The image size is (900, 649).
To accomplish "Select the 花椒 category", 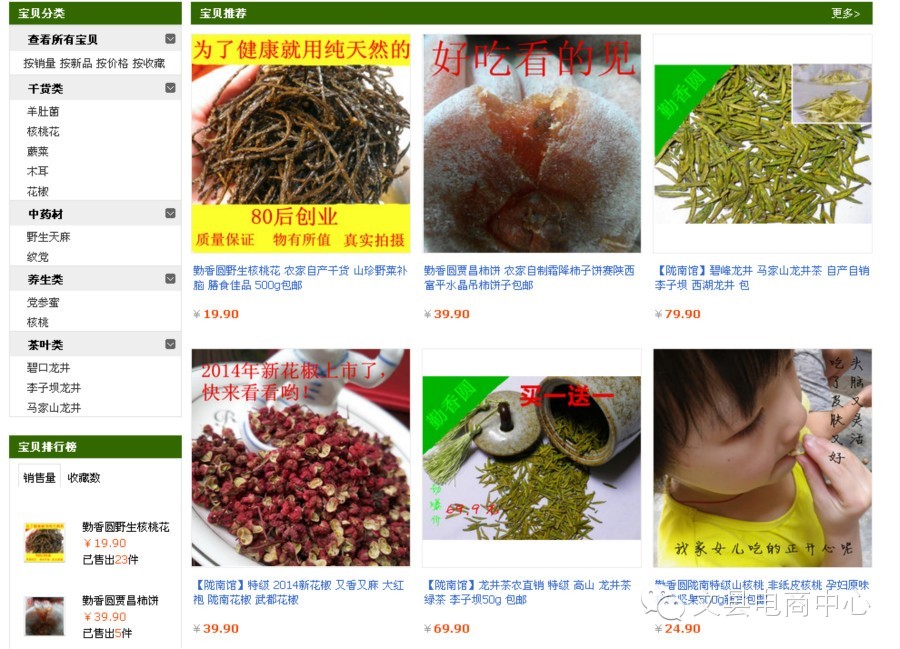I will click(x=38, y=191).
